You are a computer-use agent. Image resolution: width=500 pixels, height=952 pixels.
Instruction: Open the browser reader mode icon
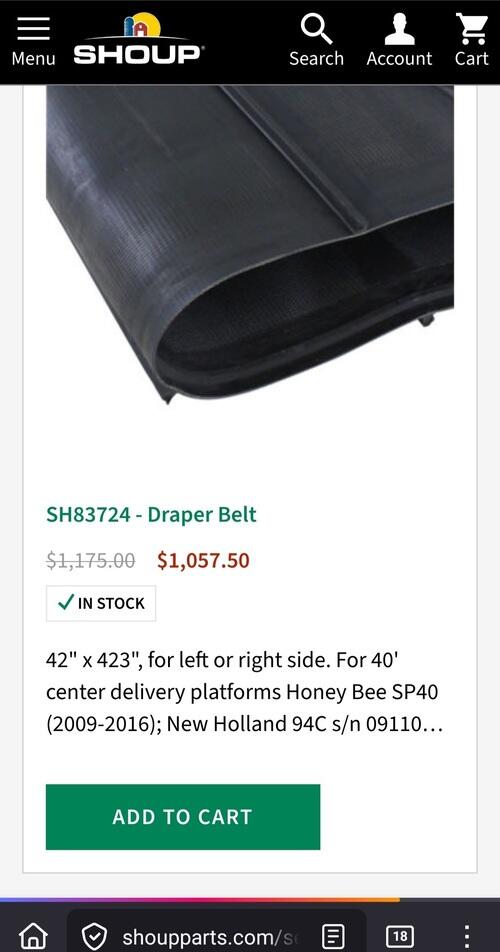point(333,936)
